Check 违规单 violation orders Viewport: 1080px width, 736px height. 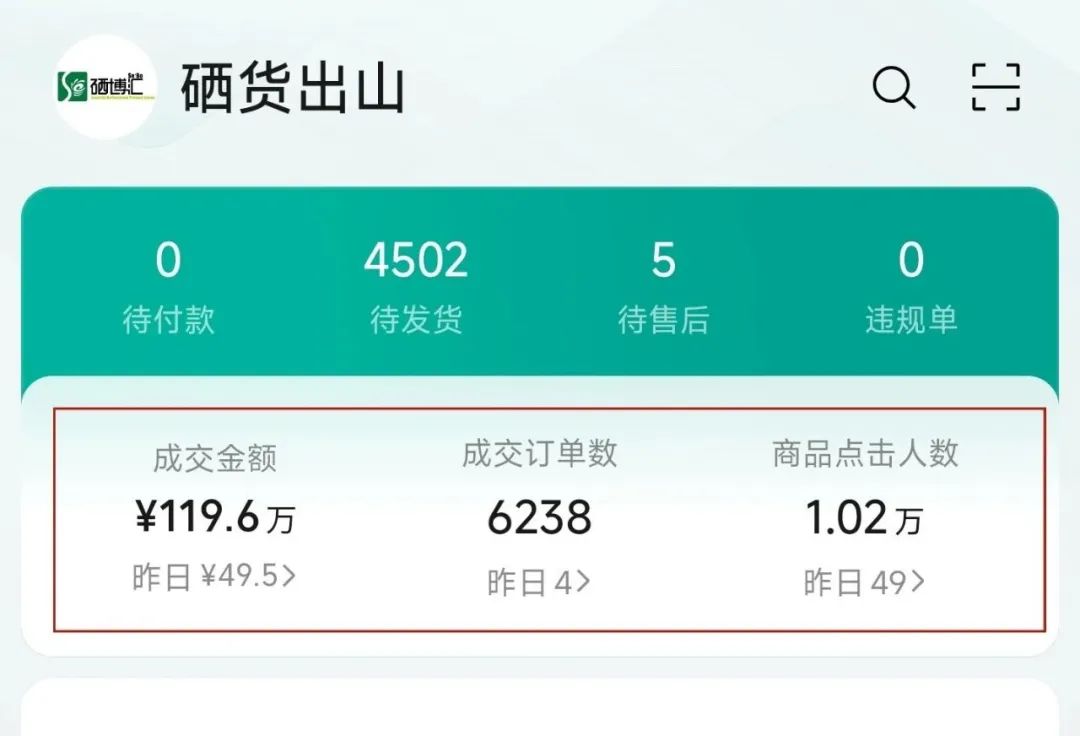coord(911,285)
